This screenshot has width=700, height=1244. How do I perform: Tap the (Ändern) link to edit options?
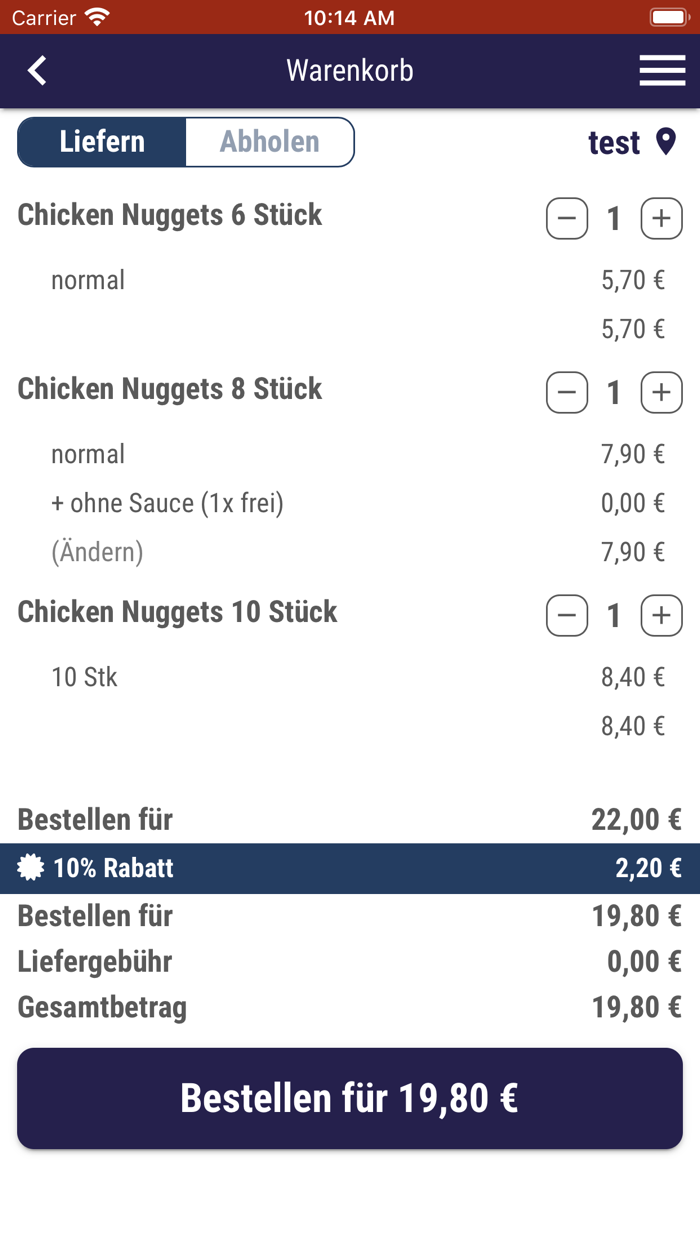point(97,552)
